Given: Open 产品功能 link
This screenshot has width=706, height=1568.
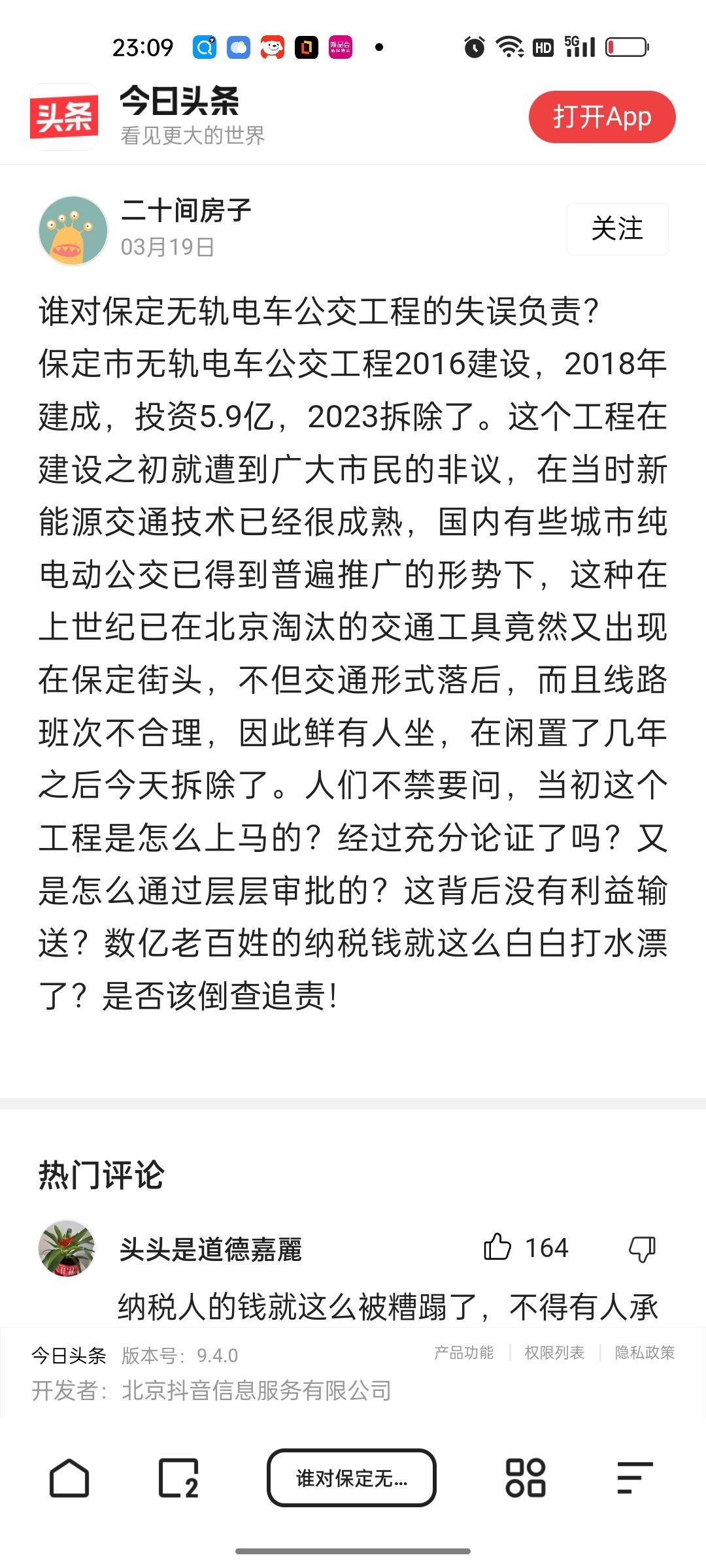Looking at the screenshot, I should click(x=463, y=1353).
